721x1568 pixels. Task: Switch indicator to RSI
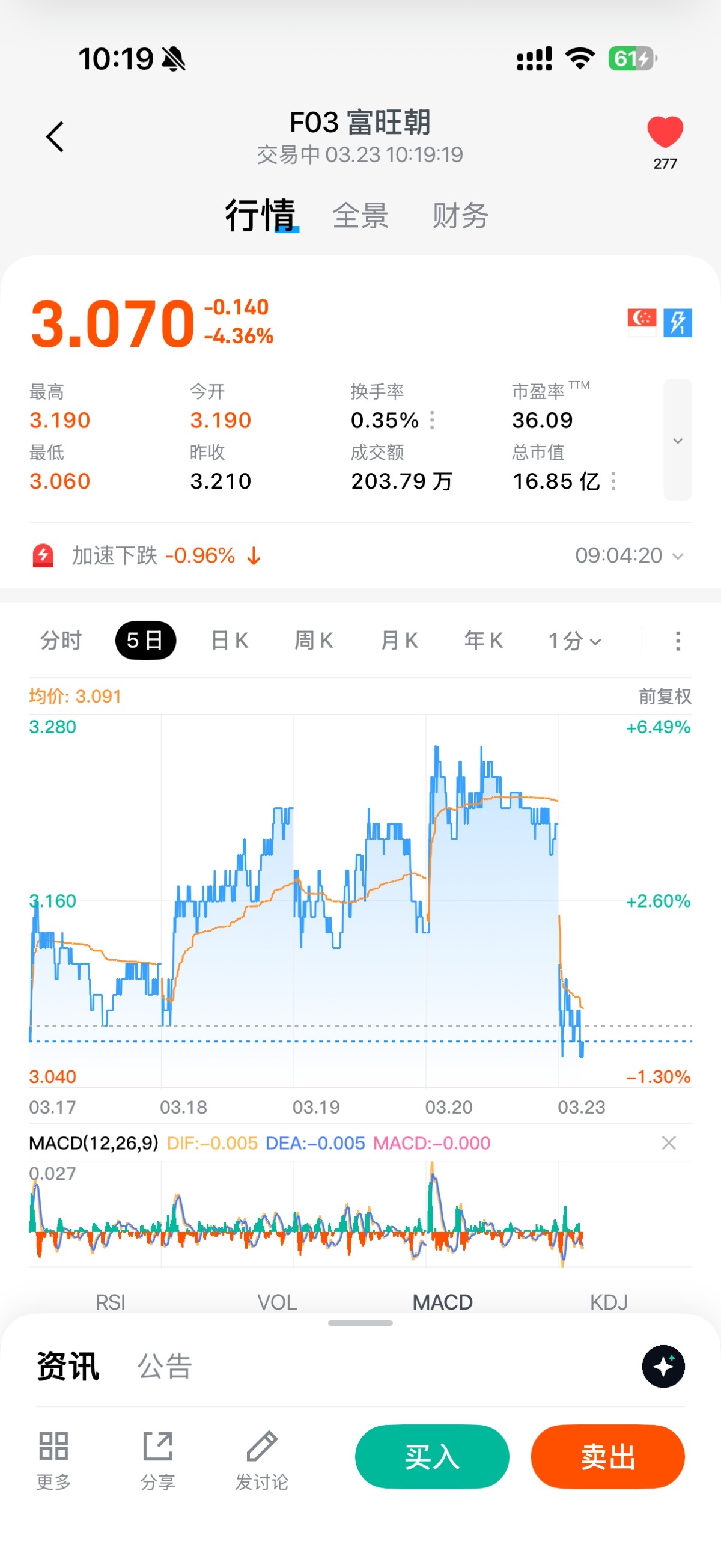[110, 1302]
